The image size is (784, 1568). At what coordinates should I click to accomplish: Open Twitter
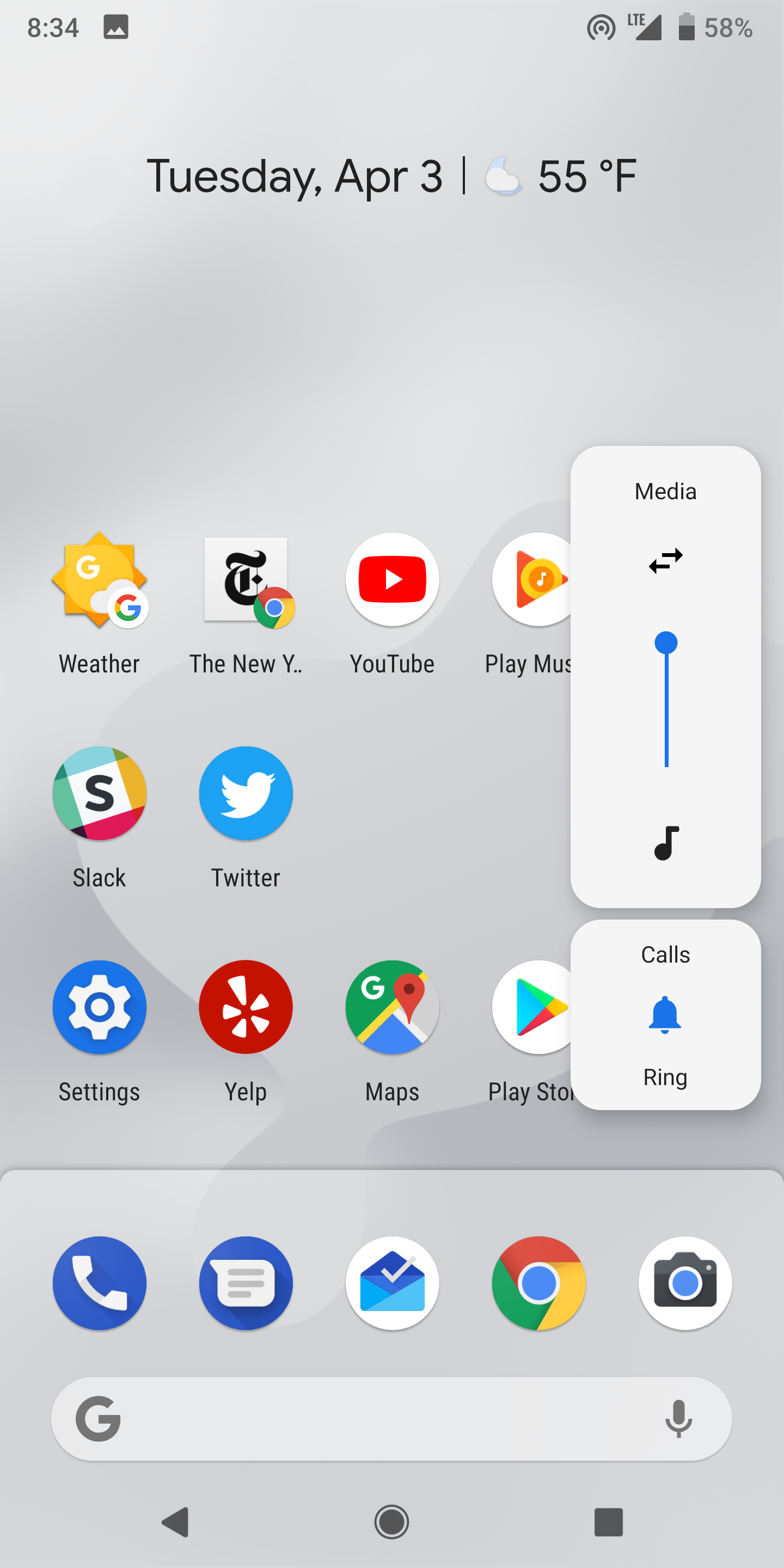(246, 793)
